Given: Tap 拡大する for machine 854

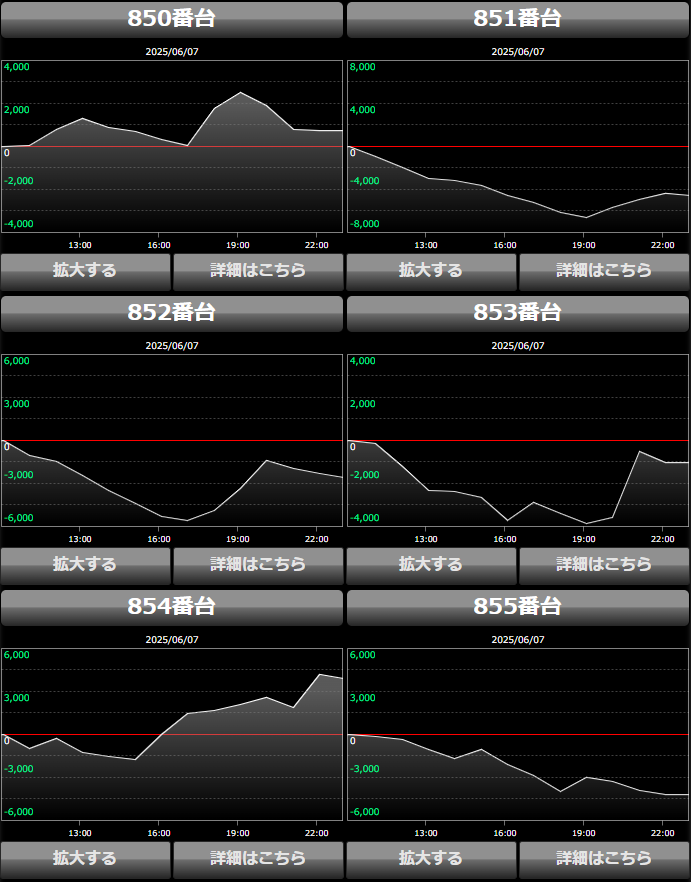Looking at the screenshot, I should pos(85,858).
